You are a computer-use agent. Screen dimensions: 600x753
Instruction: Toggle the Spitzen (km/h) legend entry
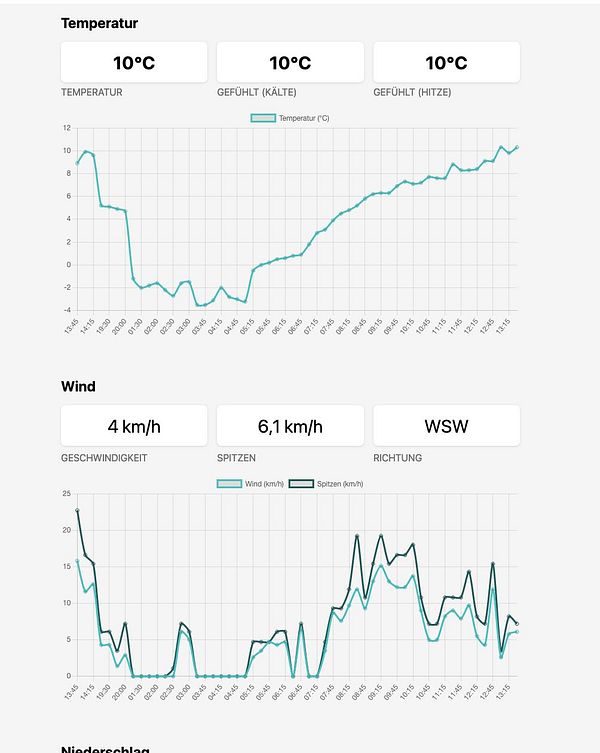326,484
